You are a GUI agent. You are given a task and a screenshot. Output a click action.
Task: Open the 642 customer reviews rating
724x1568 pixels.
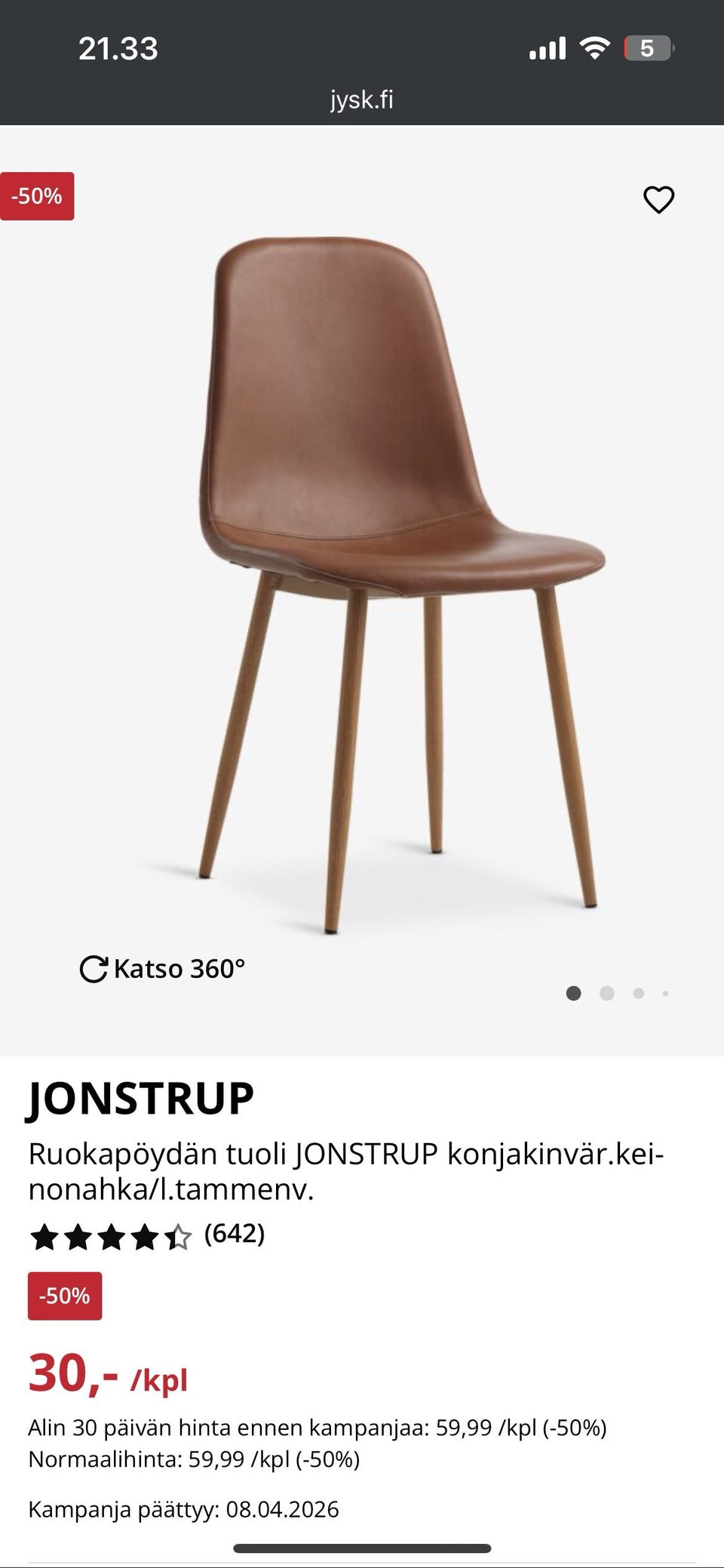coord(147,1235)
